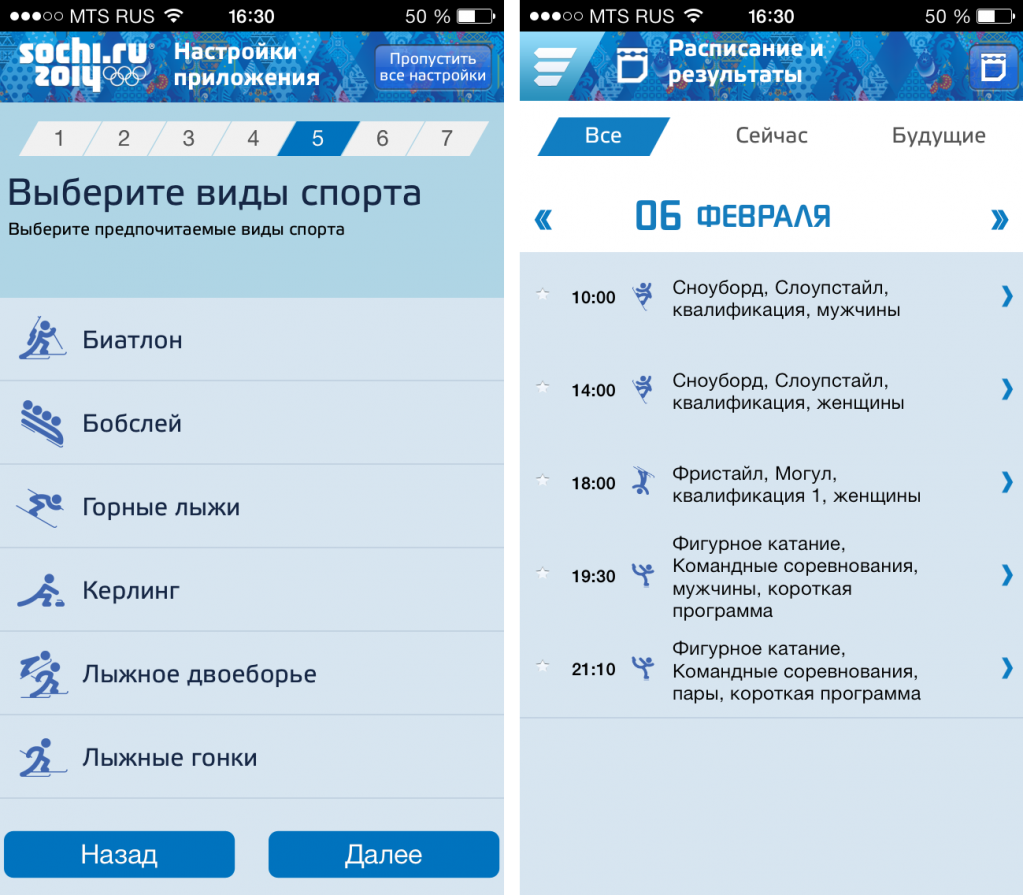Viewport: 1023px width, 895px height.
Task: Go back with the Назад button
Action: (119, 855)
